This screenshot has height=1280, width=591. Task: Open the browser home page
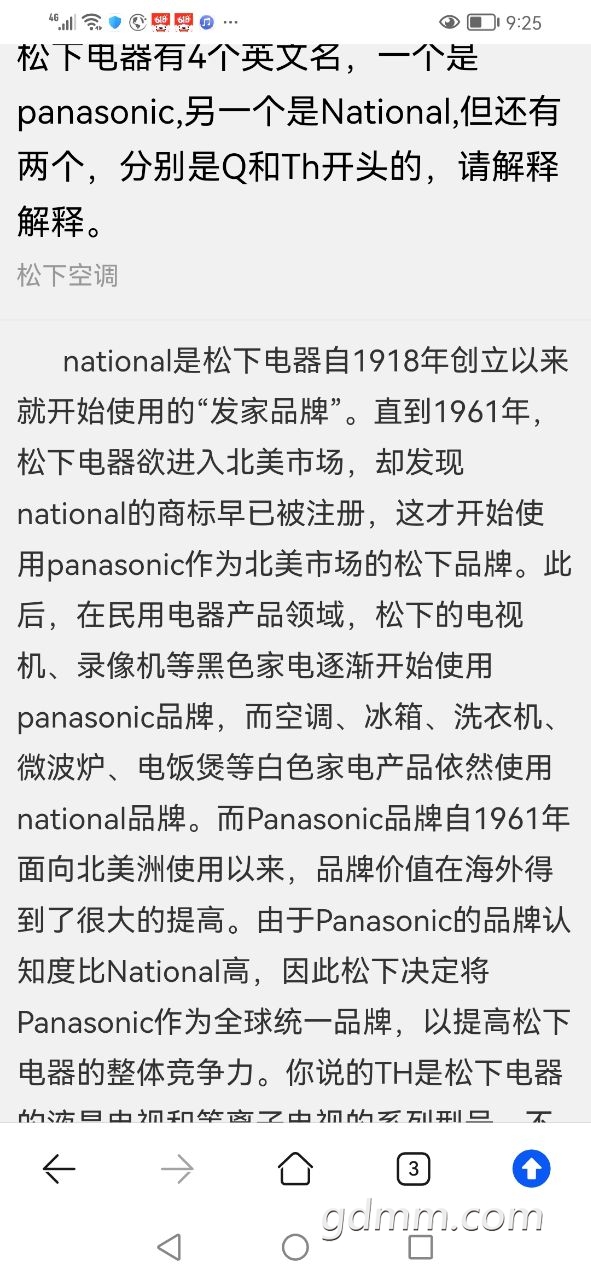(295, 1168)
